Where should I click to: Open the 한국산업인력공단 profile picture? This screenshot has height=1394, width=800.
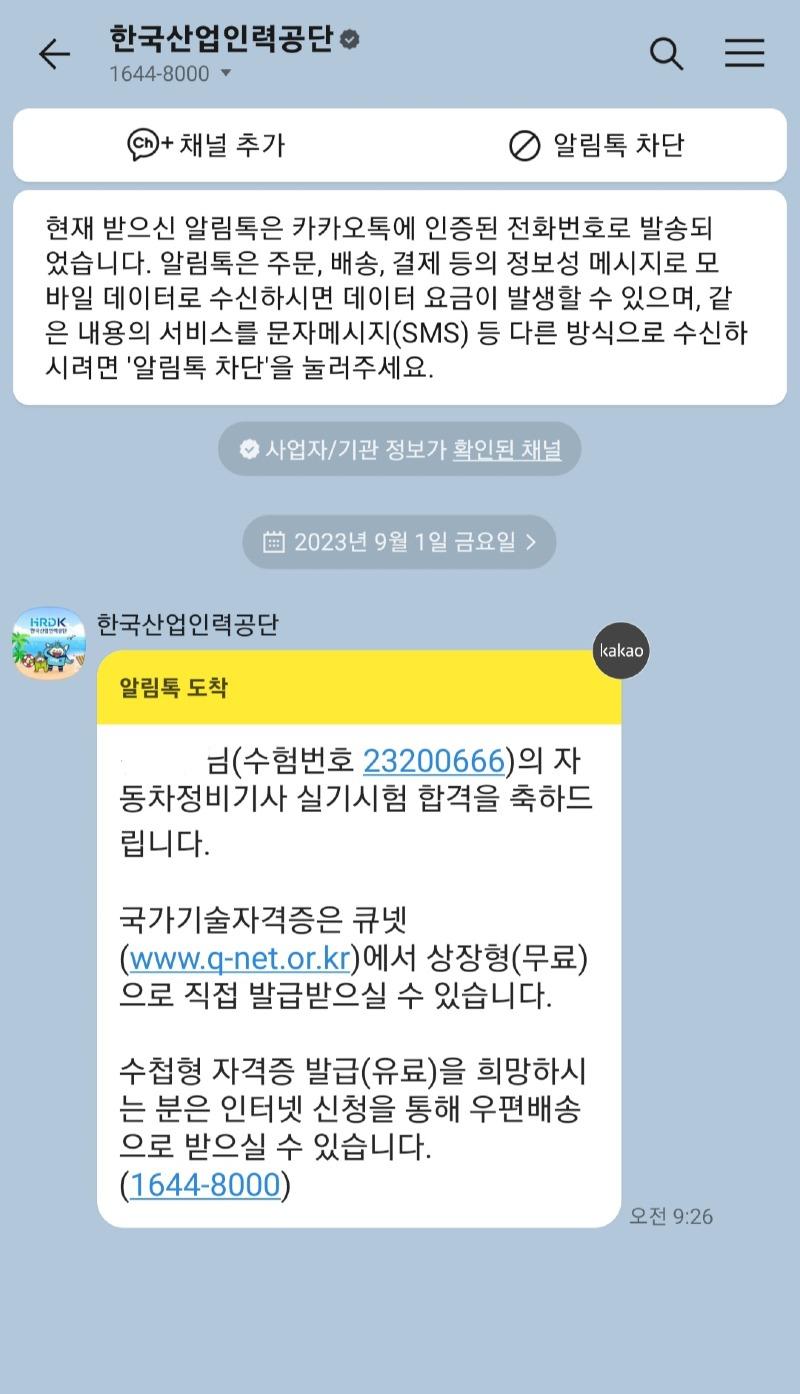point(48,643)
